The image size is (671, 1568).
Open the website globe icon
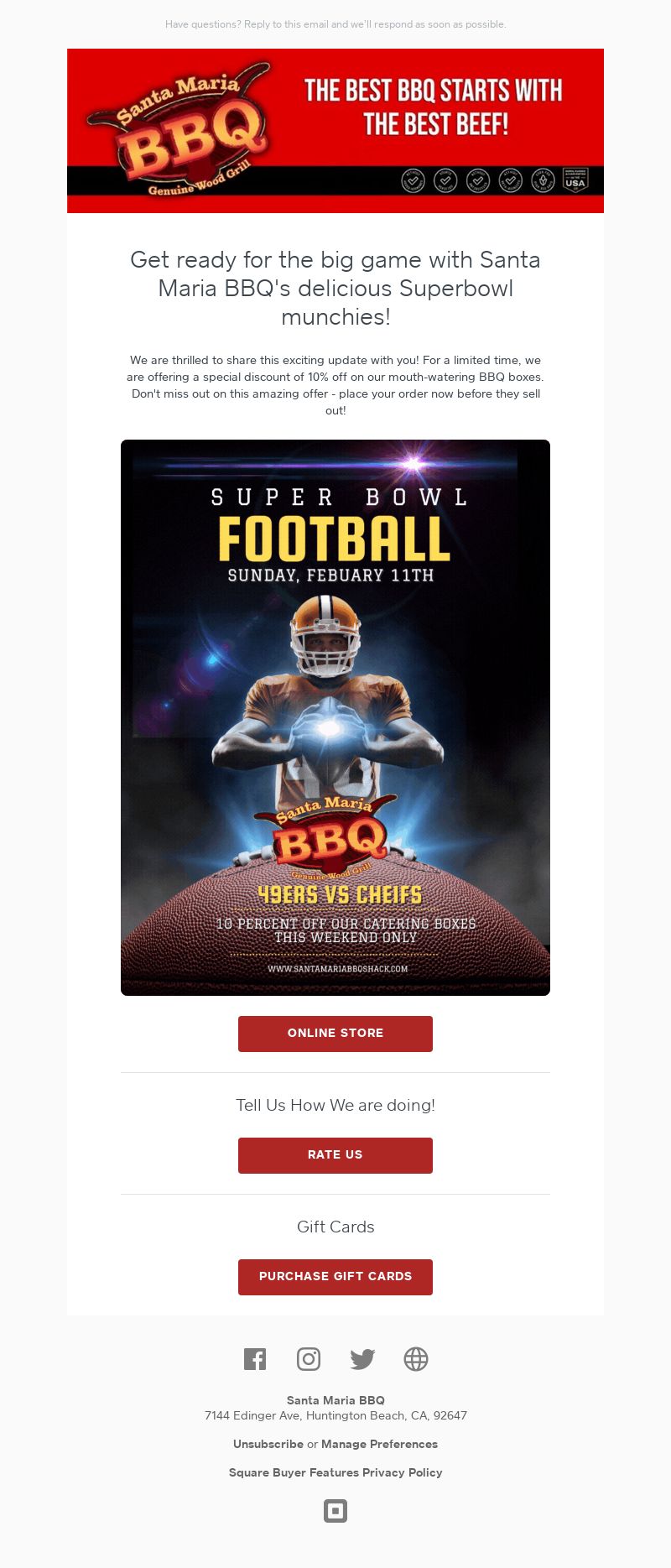(x=416, y=1359)
